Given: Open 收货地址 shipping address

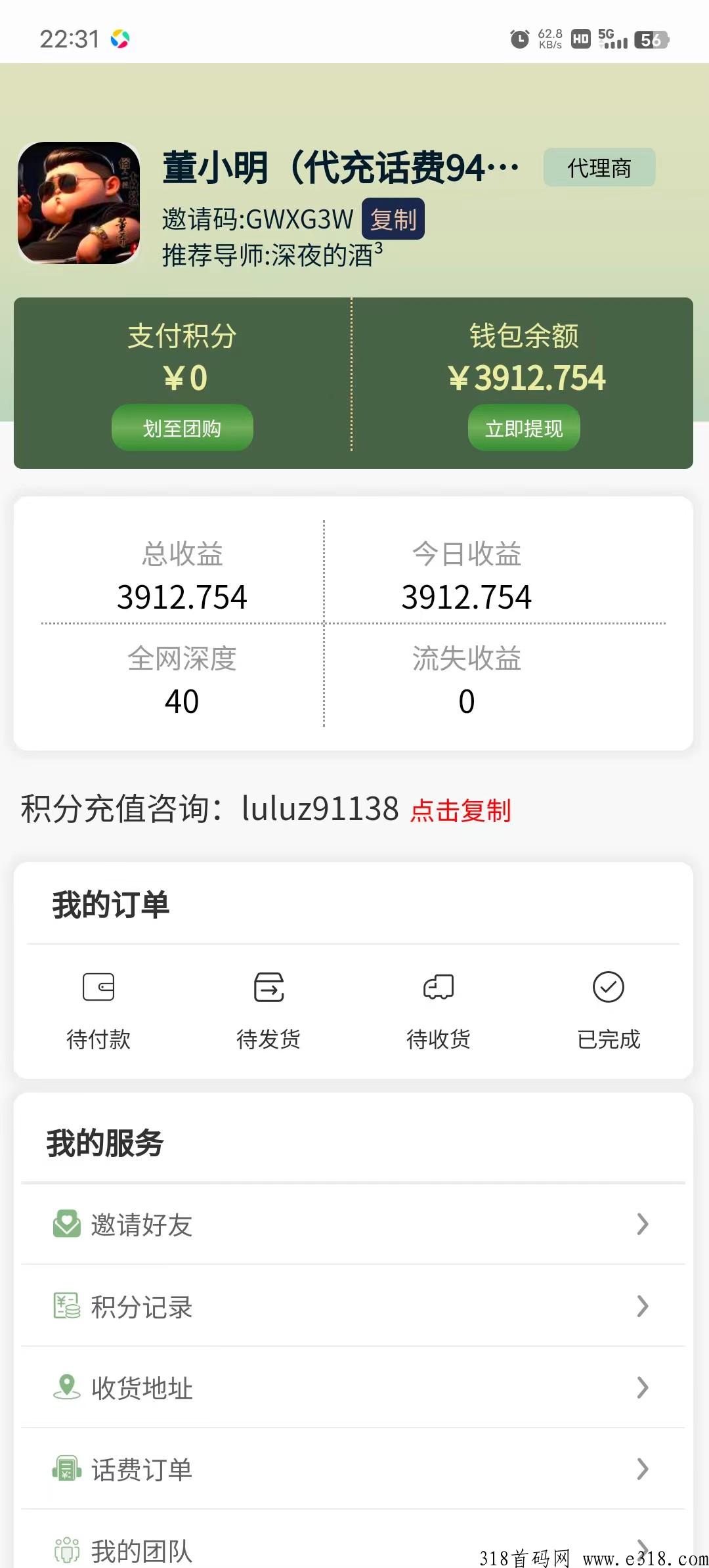Looking at the screenshot, I should pyautogui.click(x=353, y=1387).
